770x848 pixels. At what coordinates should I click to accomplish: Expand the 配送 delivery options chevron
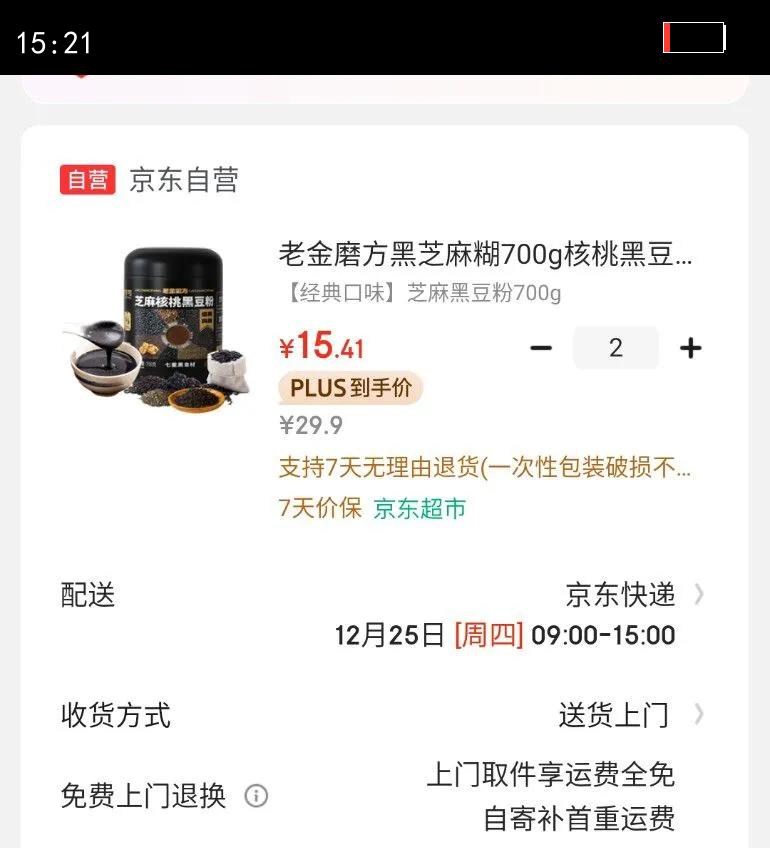700,594
